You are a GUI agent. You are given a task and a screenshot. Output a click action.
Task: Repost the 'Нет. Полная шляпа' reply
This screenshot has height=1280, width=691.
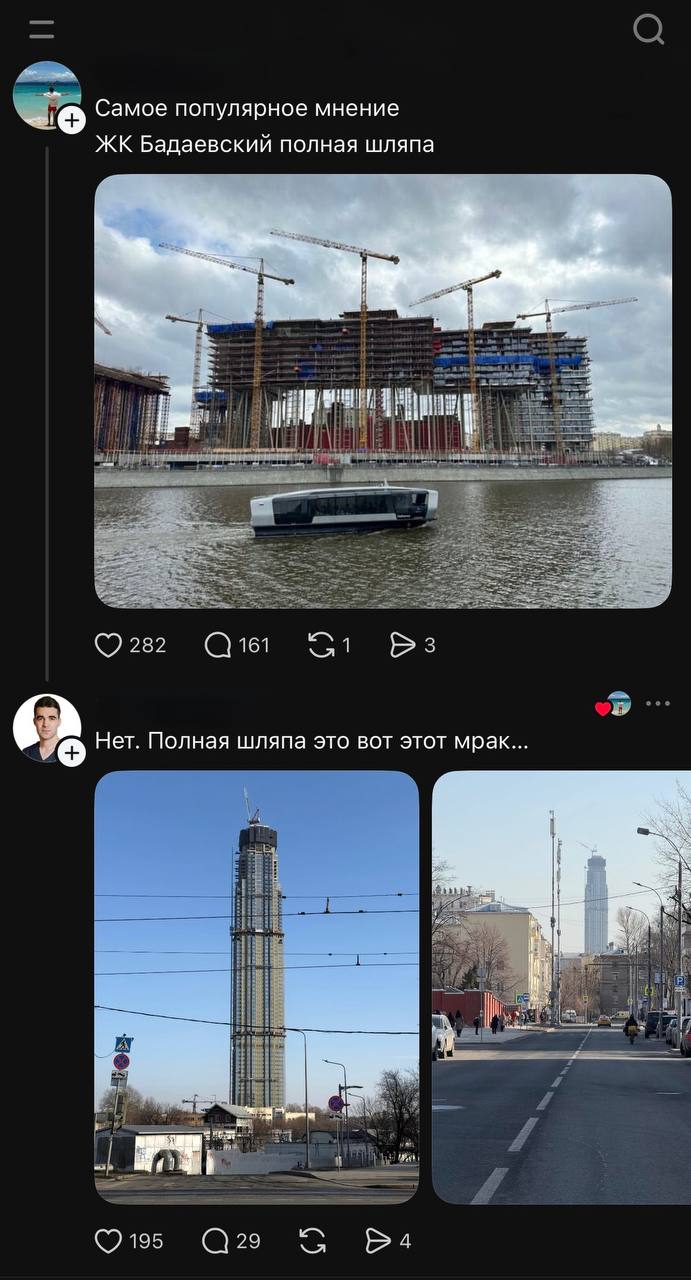(312, 1241)
